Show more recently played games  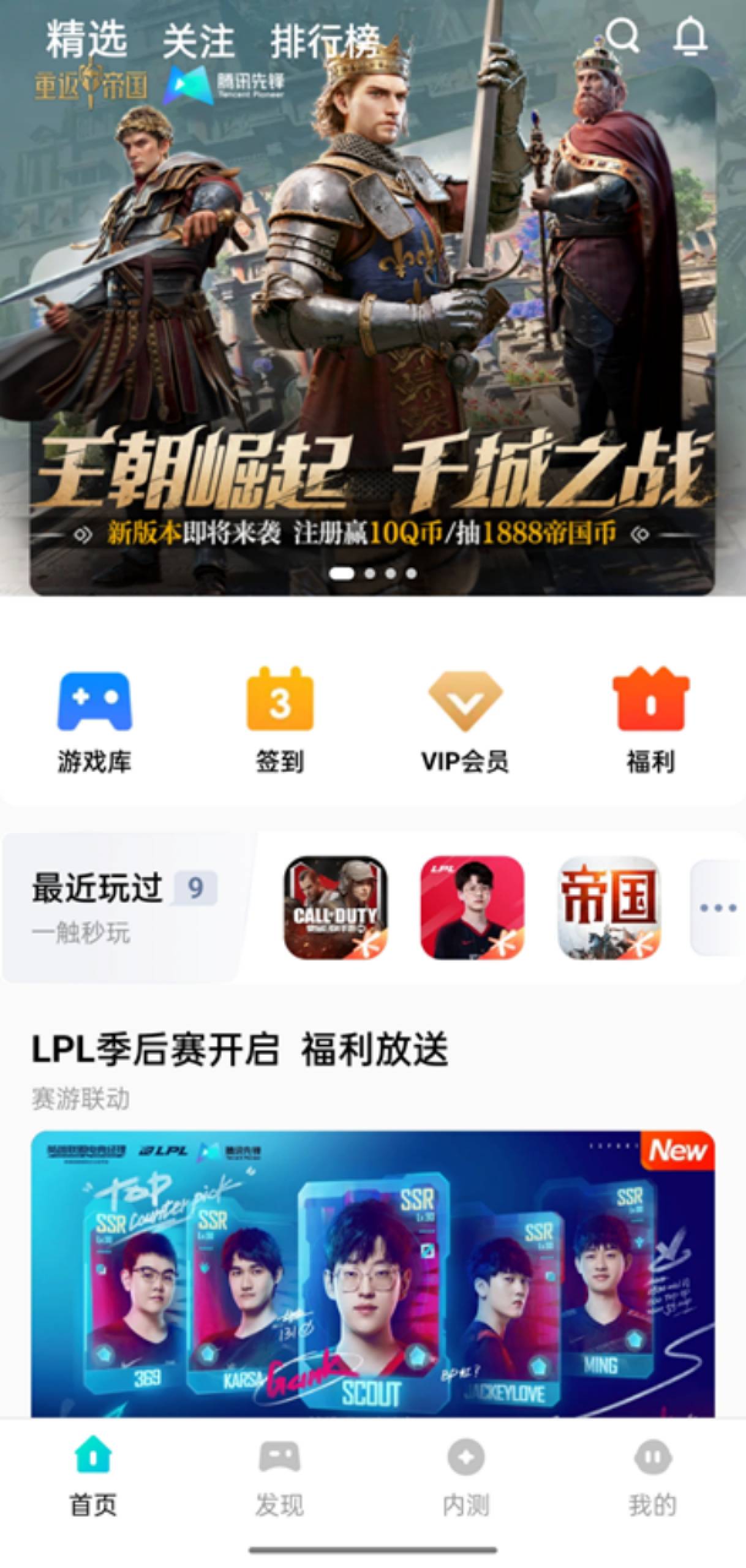(717, 907)
